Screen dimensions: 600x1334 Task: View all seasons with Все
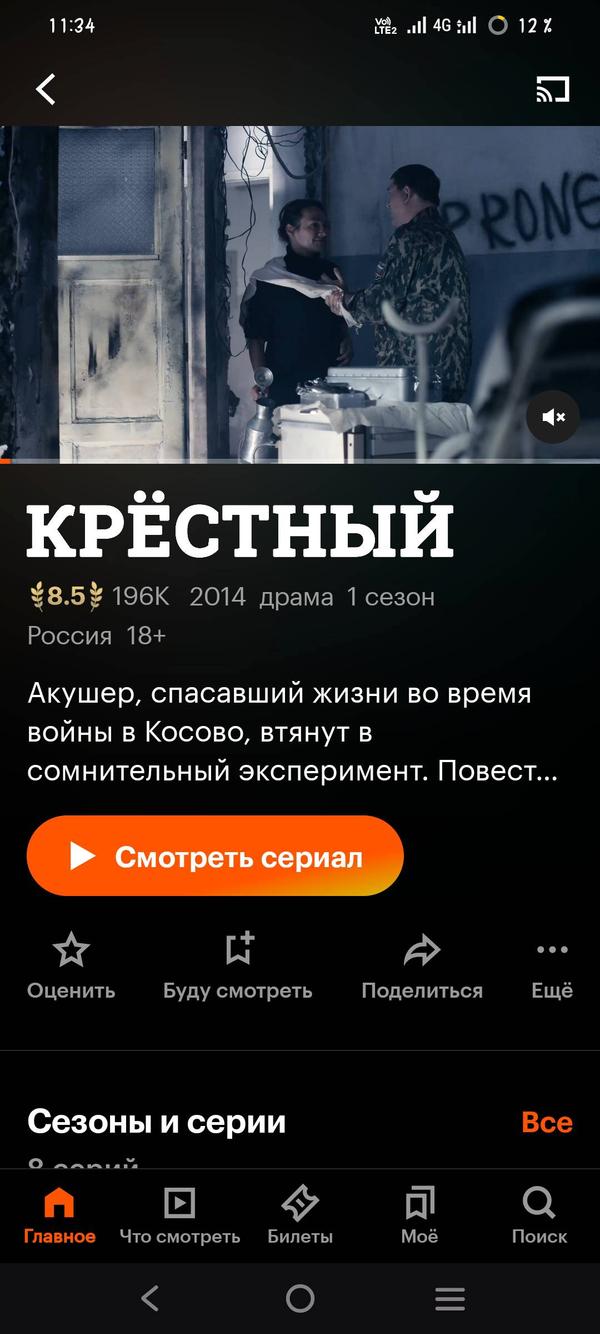(547, 1122)
